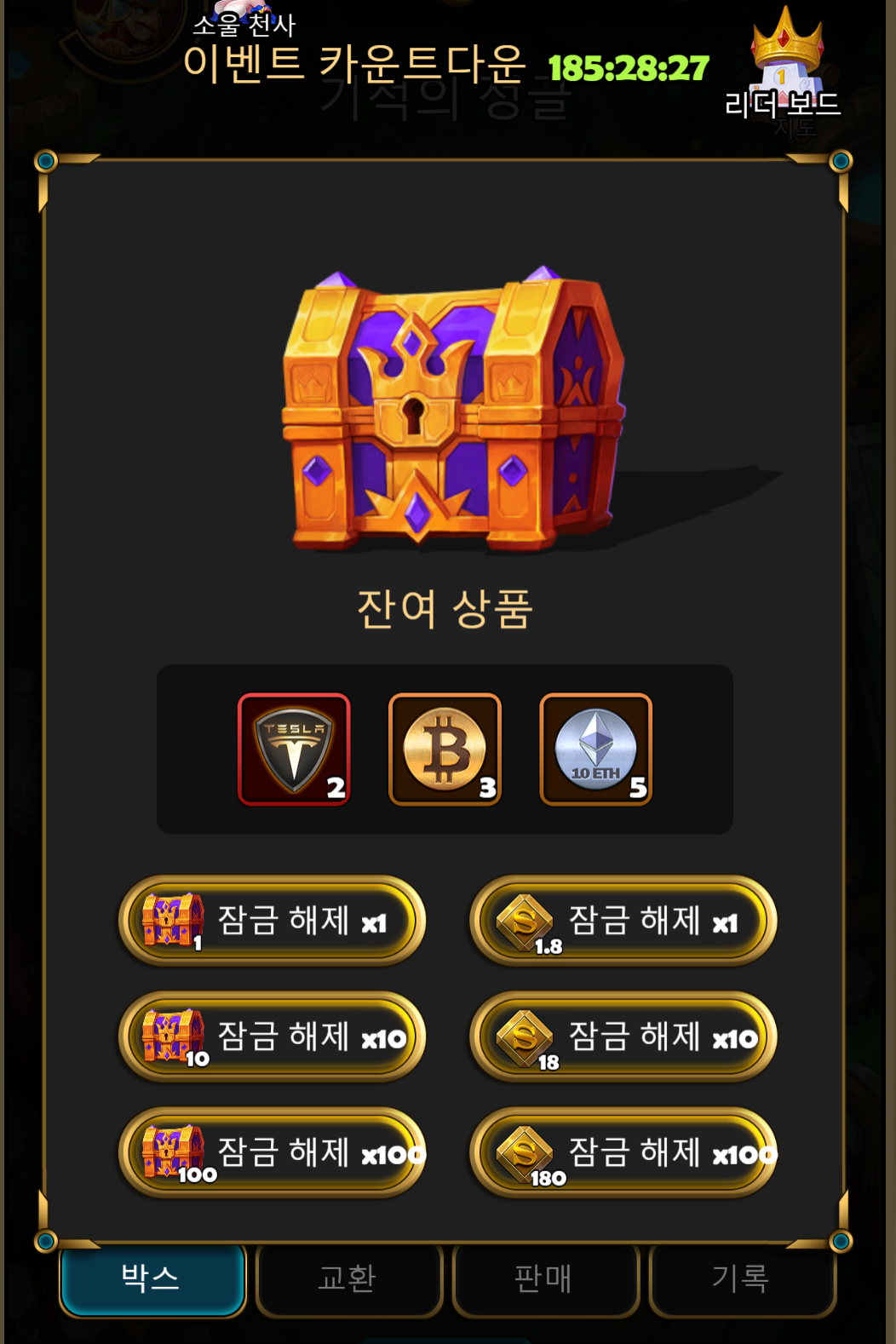Screen dimensions: 896x1344
Task: Select the Bitcoin prize tile
Action: pos(445,750)
